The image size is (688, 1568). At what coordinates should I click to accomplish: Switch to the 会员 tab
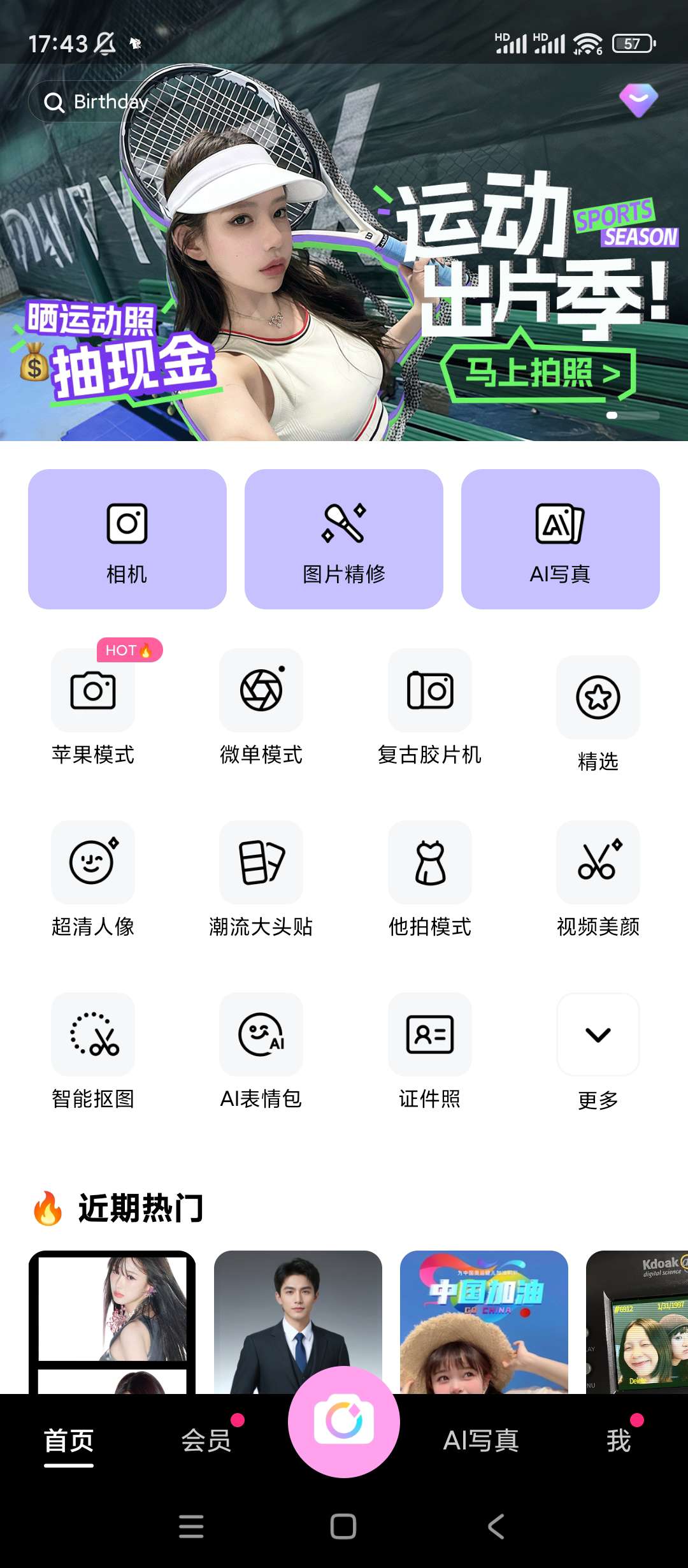pyautogui.click(x=206, y=1440)
